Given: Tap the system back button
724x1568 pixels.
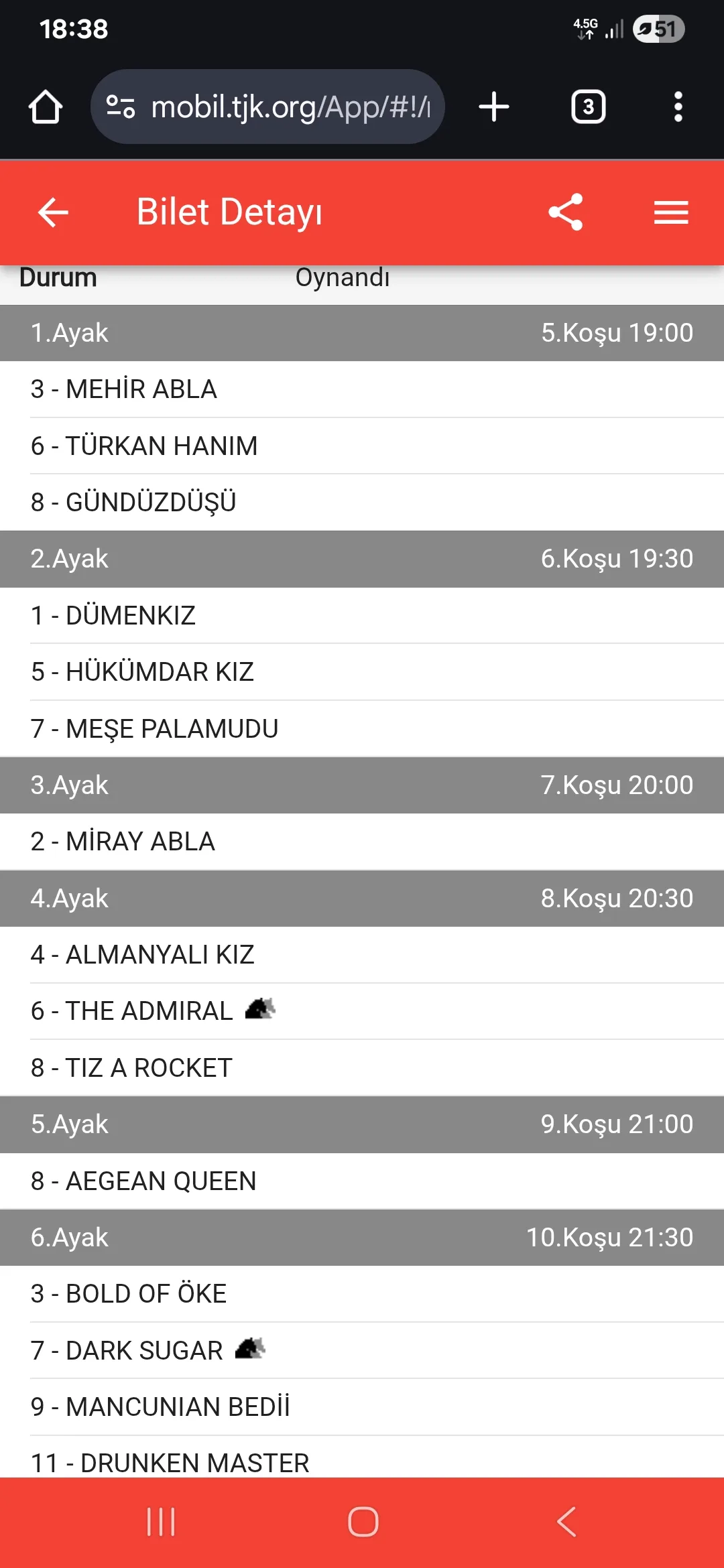Looking at the screenshot, I should (x=566, y=1521).
